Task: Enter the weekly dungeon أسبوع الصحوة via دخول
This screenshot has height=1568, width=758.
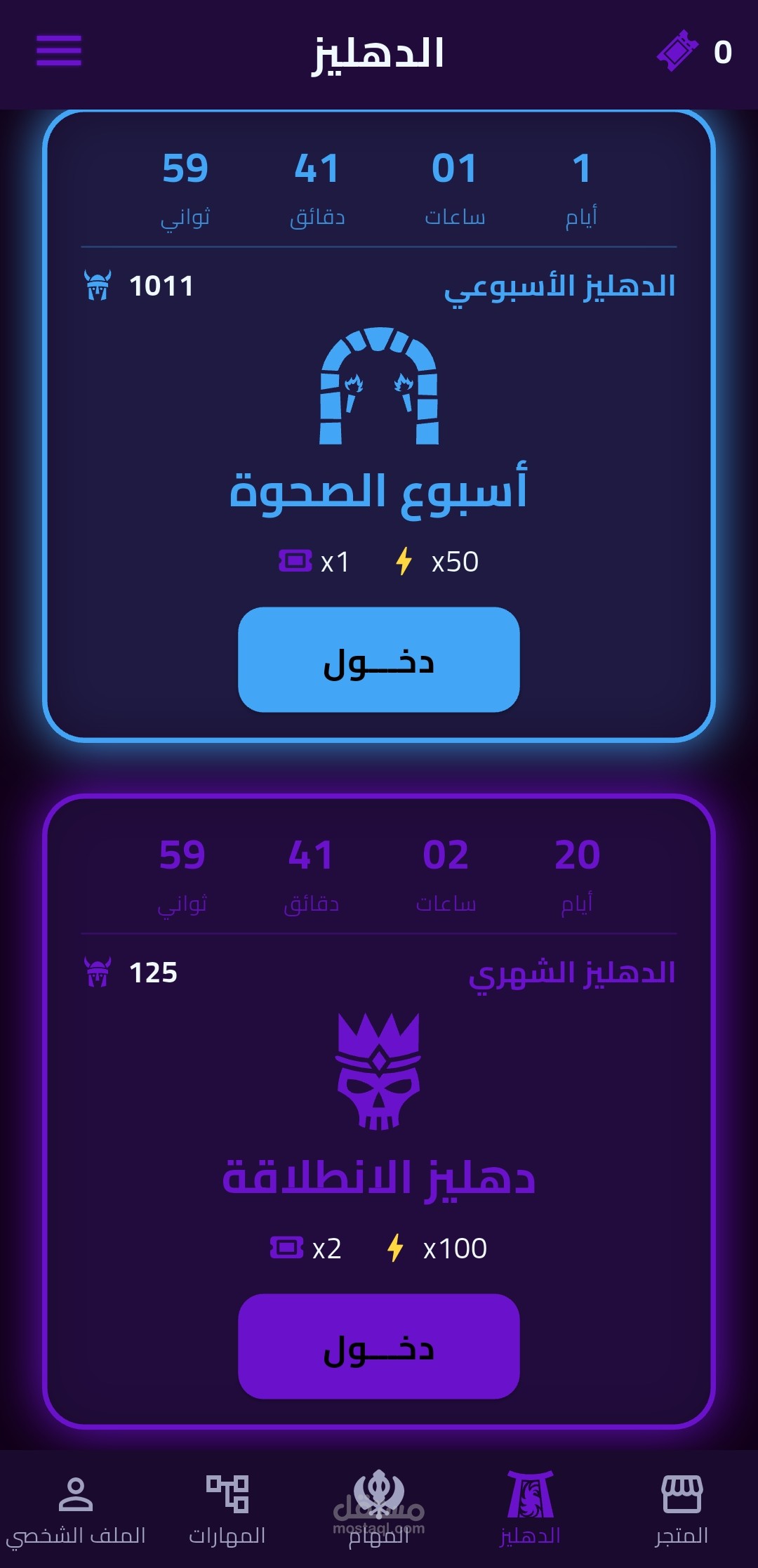Action: (x=379, y=660)
